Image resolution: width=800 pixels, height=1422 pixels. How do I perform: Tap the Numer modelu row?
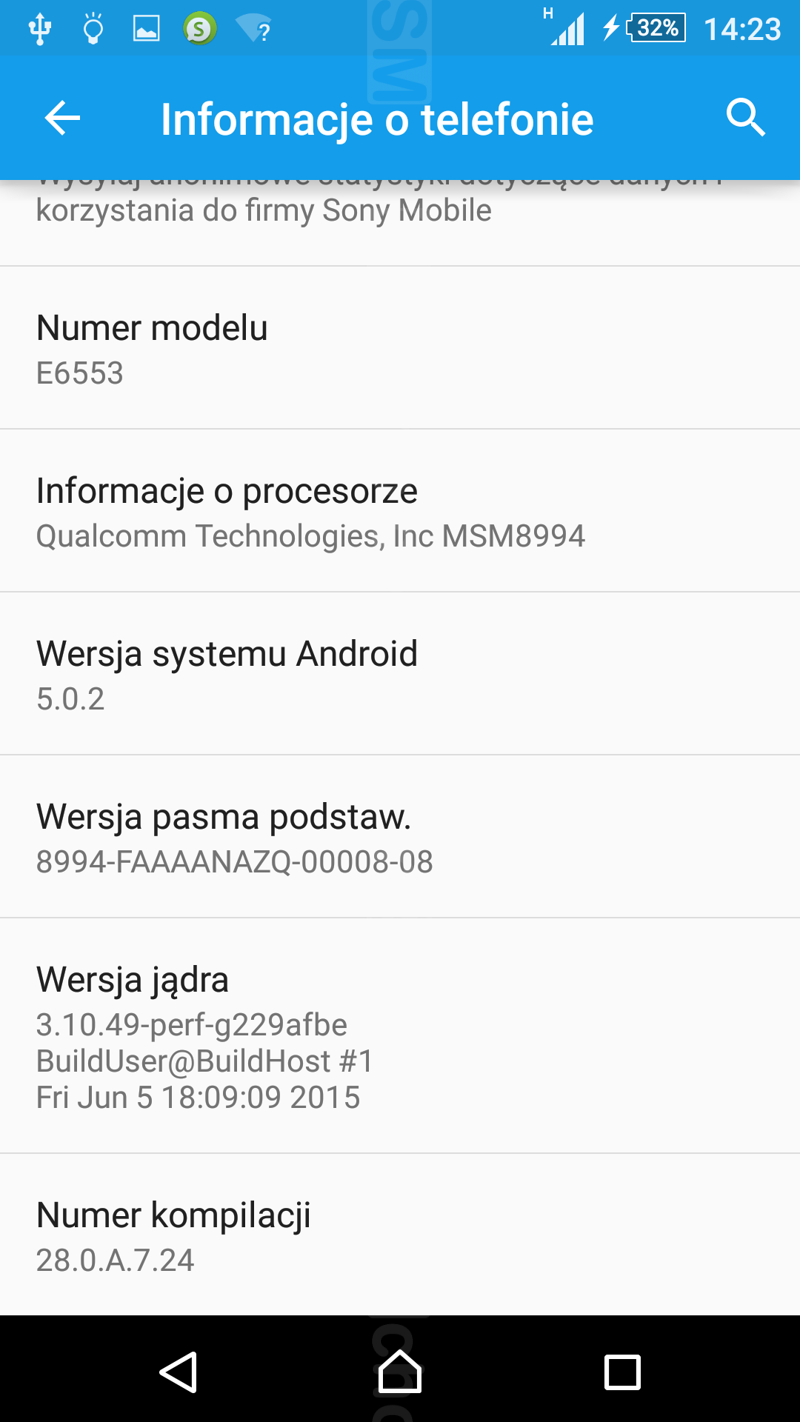click(x=400, y=348)
